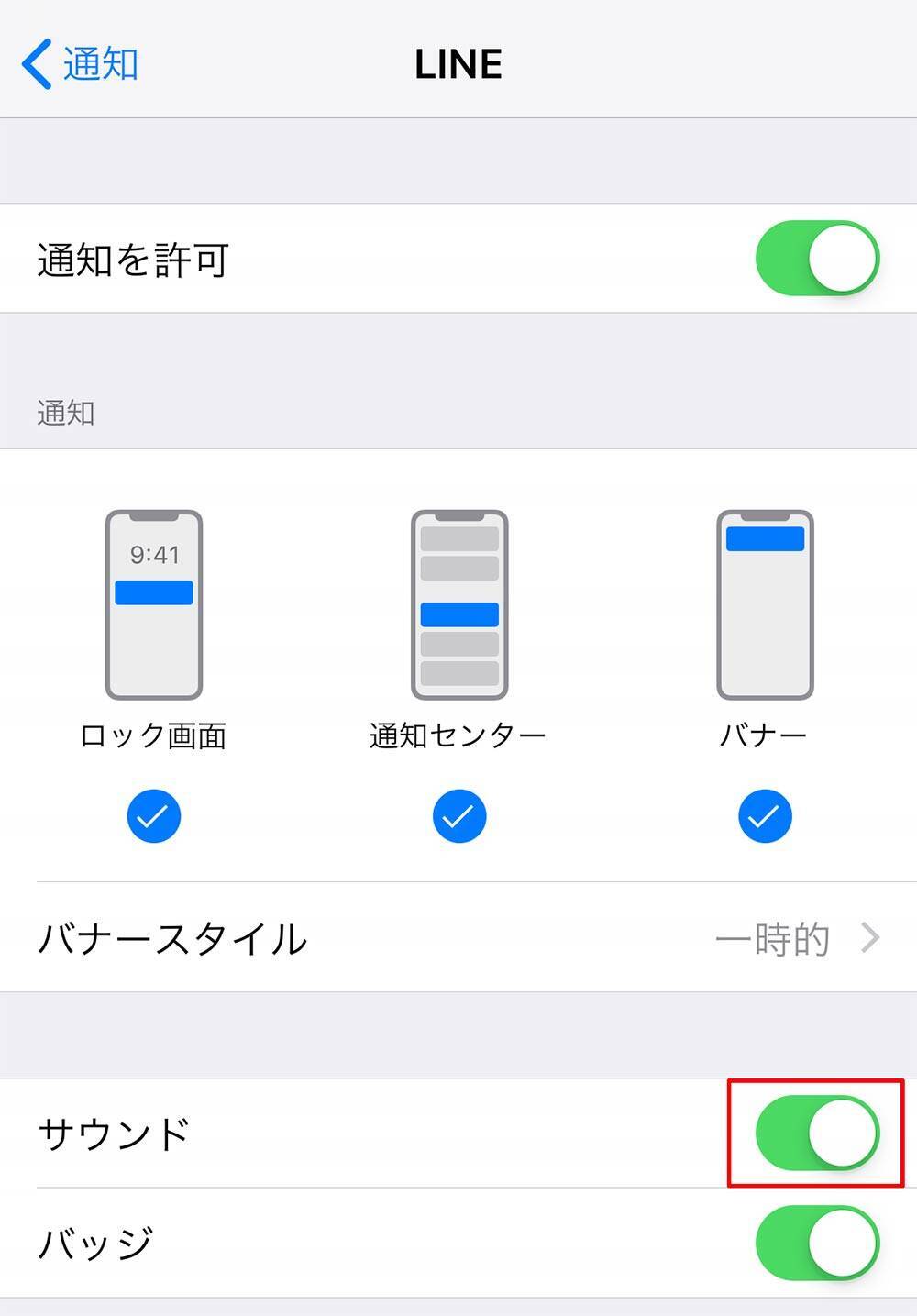Disable the サウンド toggle

point(816,1134)
